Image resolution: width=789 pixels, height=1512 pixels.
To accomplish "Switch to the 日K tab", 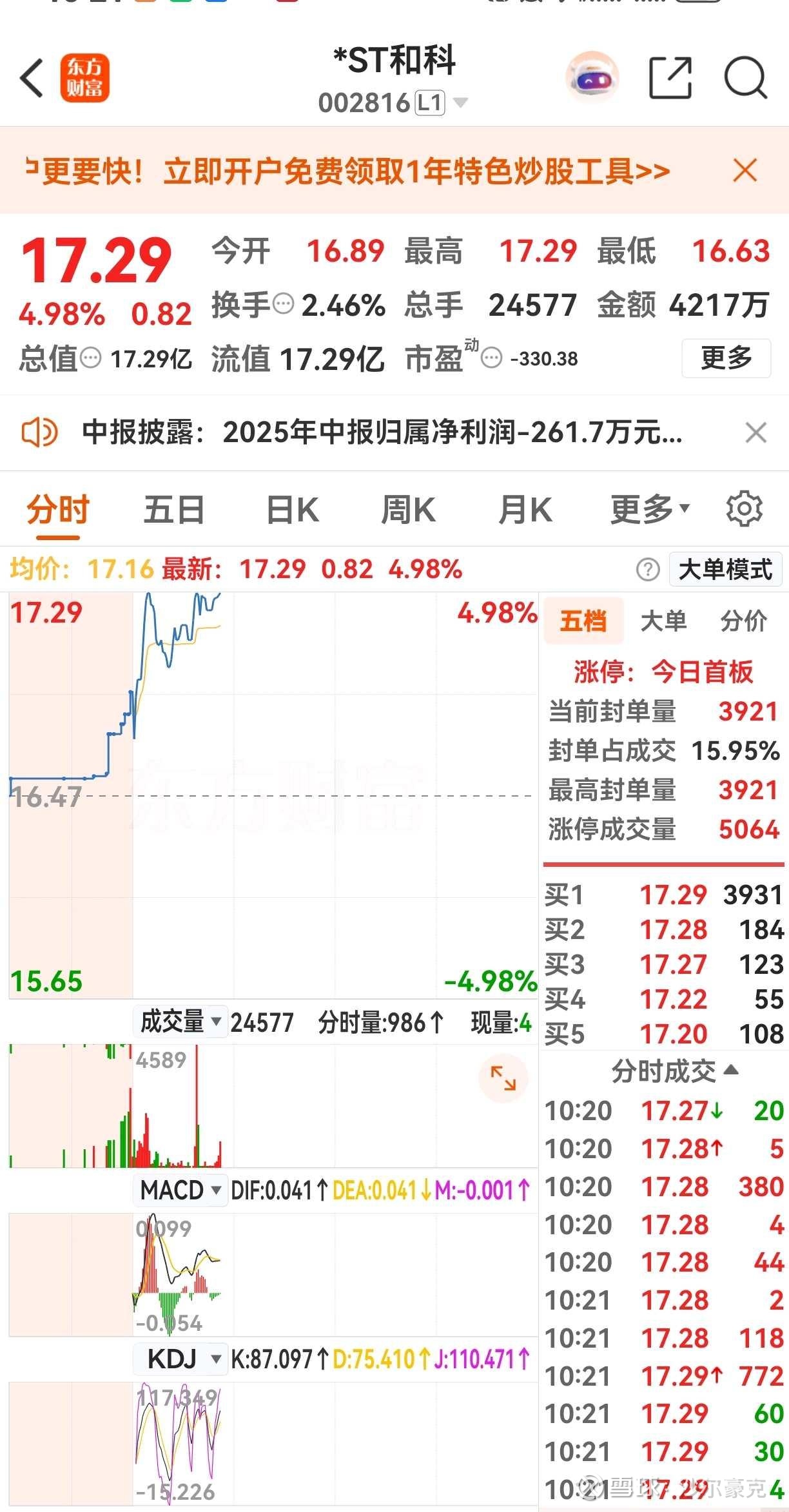I will (x=293, y=509).
